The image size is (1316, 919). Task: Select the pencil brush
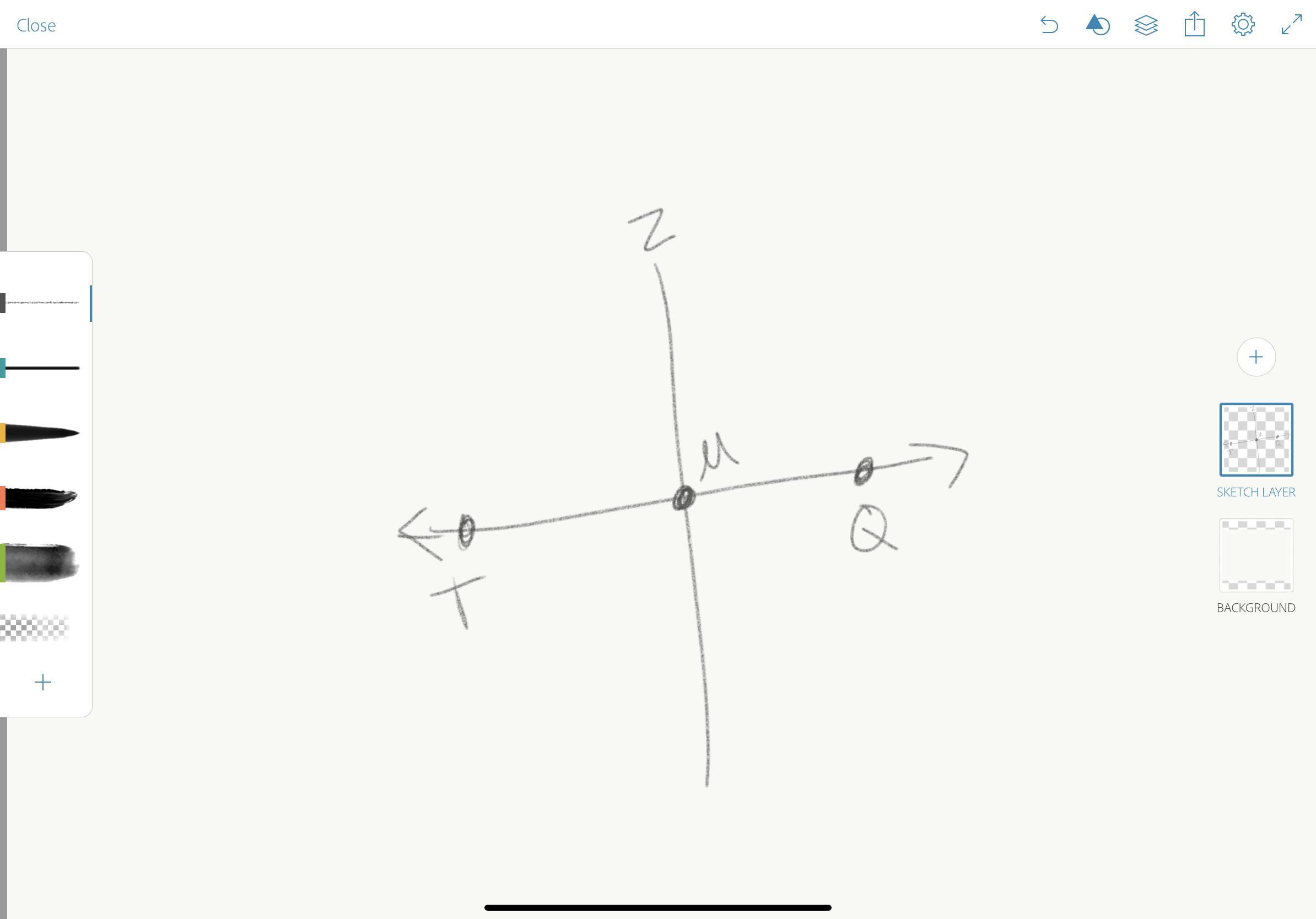click(42, 302)
